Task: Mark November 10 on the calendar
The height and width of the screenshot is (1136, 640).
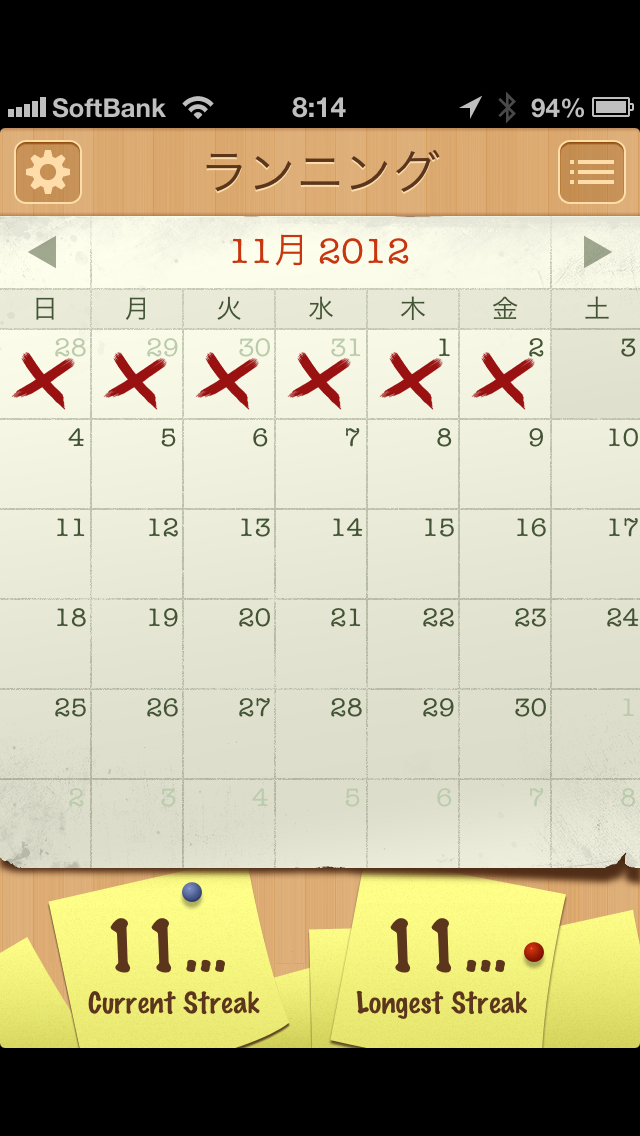Action: click(598, 465)
